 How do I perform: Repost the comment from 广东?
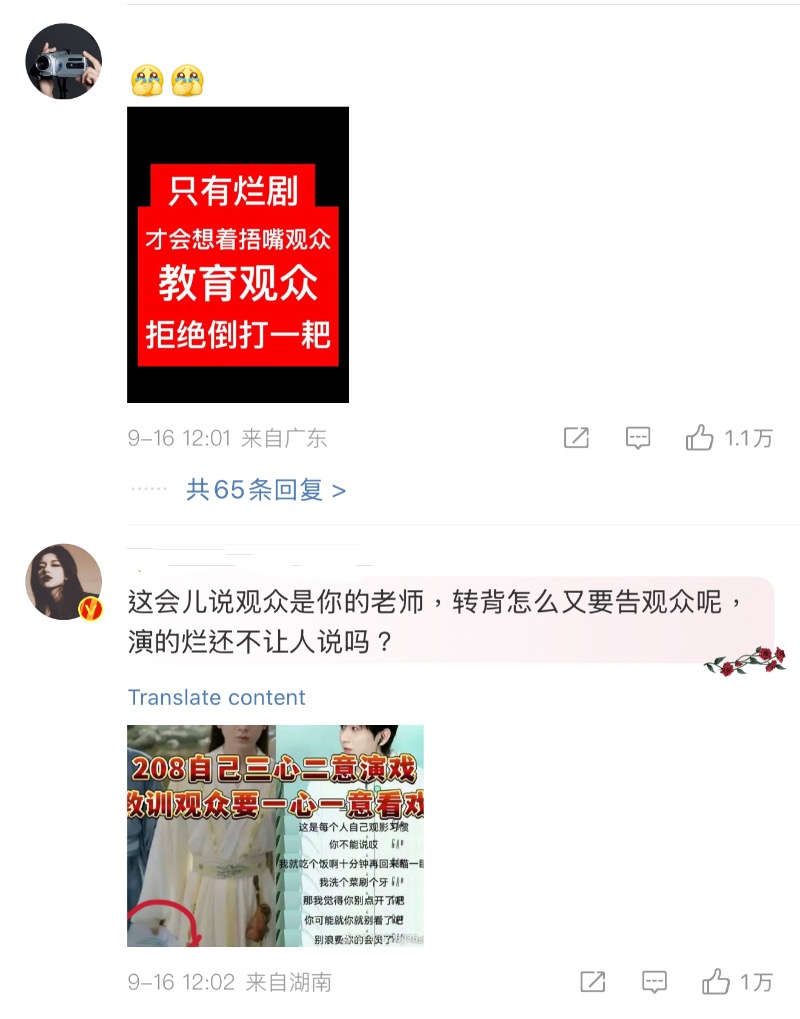coord(576,438)
